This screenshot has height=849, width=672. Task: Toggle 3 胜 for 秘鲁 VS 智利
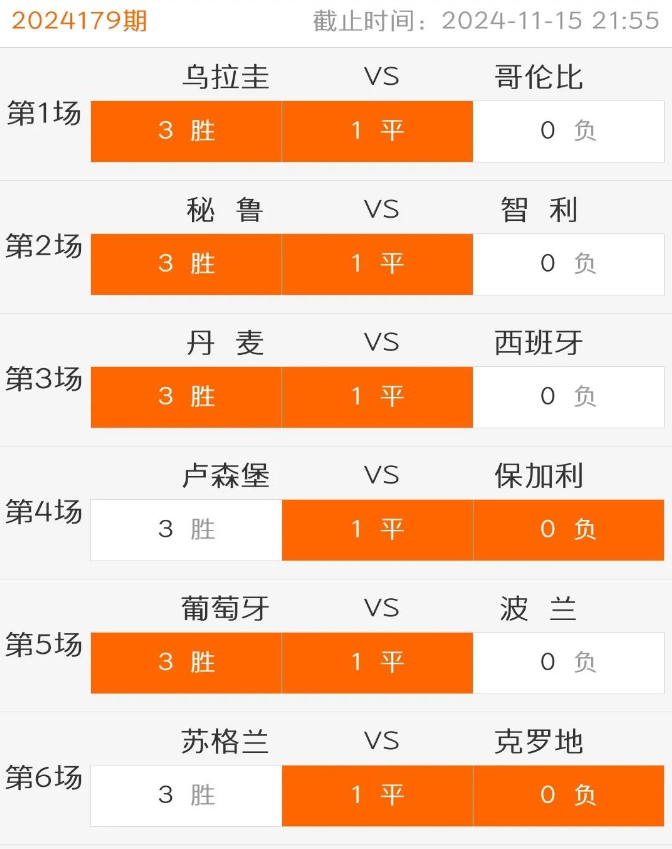(186, 264)
